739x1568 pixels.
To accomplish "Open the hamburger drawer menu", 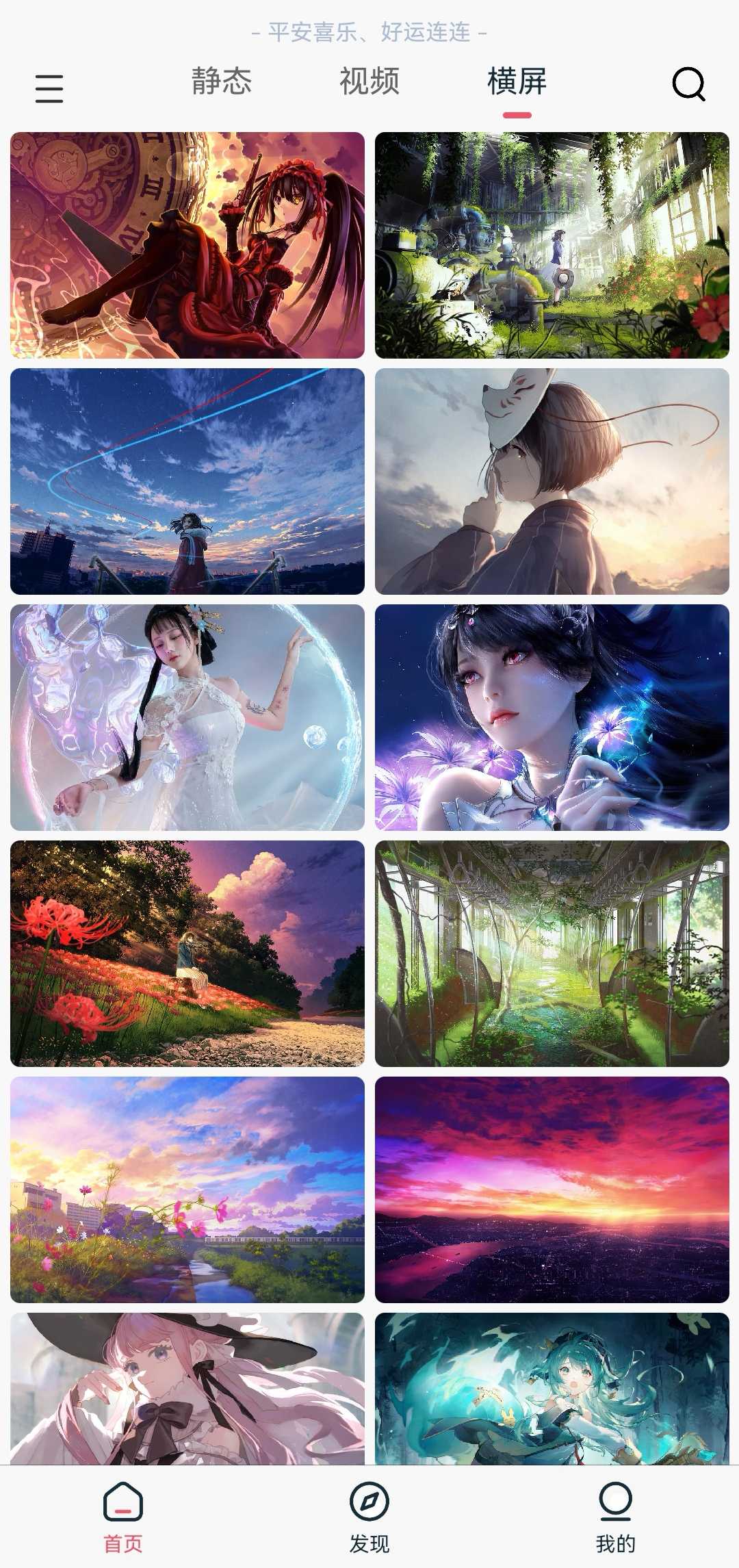I will [x=49, y=89].
